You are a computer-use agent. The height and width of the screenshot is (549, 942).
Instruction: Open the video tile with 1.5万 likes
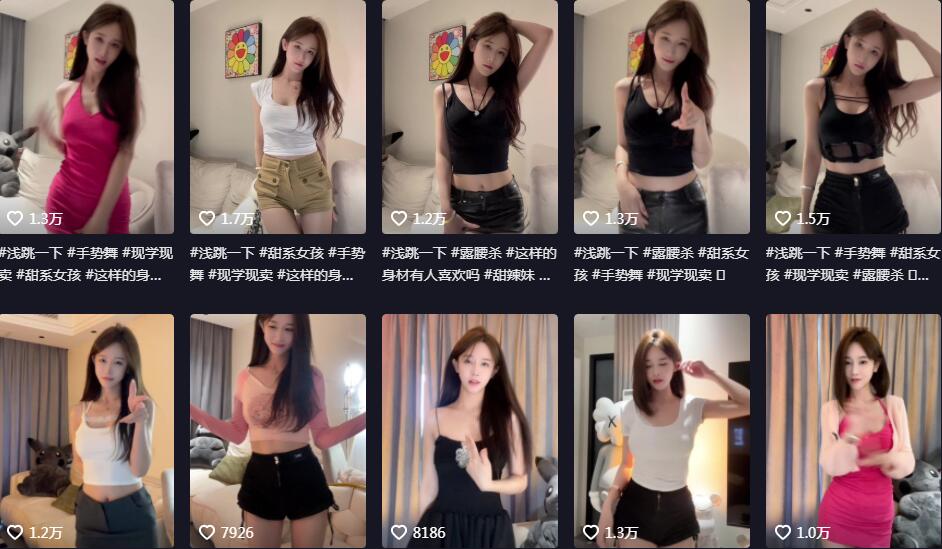(853, 115)
